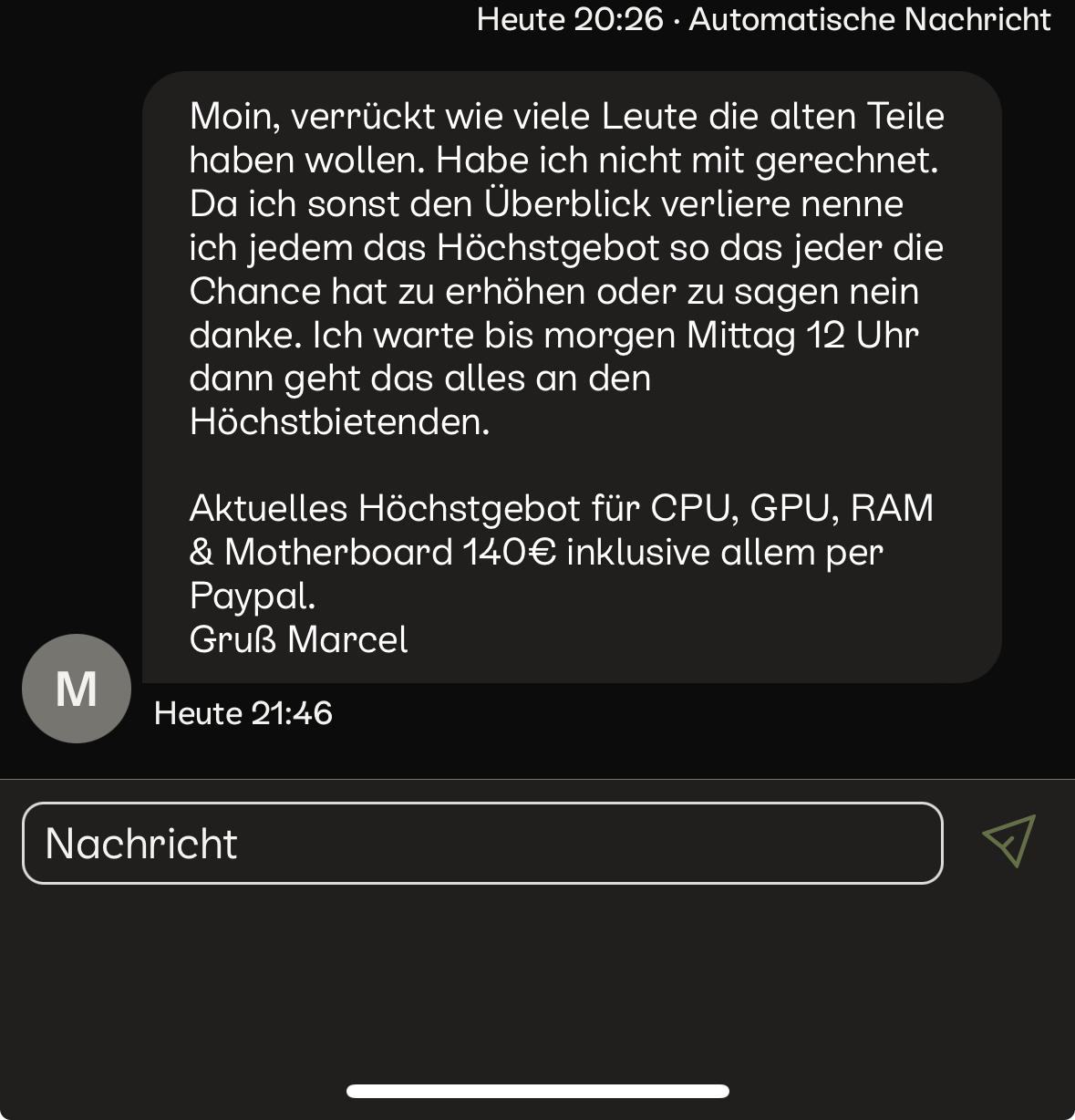Send the message with the paper-plane icon
This screenshot has height=1120, width=1075.
[1008, 840]
